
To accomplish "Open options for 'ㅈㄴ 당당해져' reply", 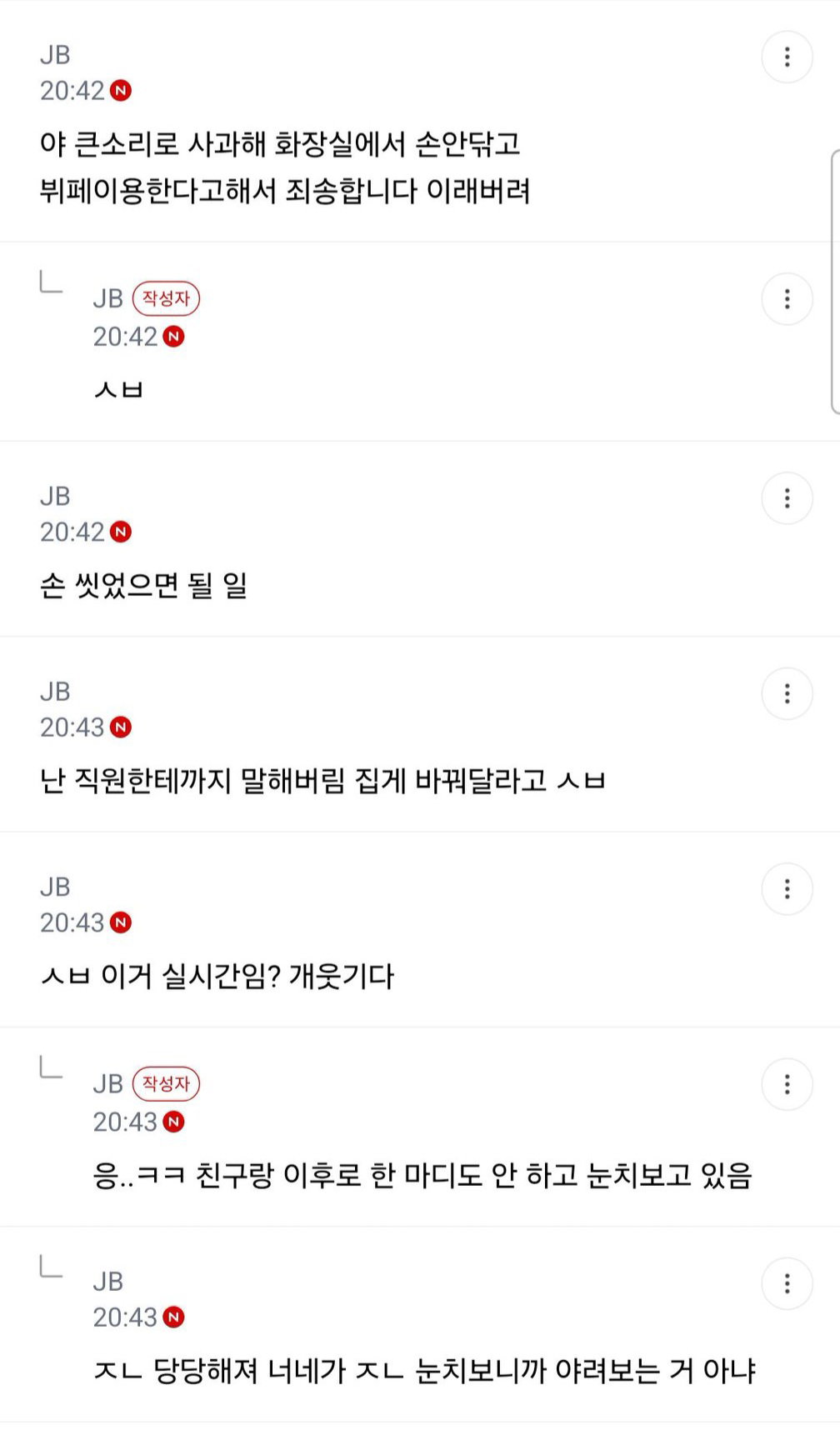I will (787, 1283).
